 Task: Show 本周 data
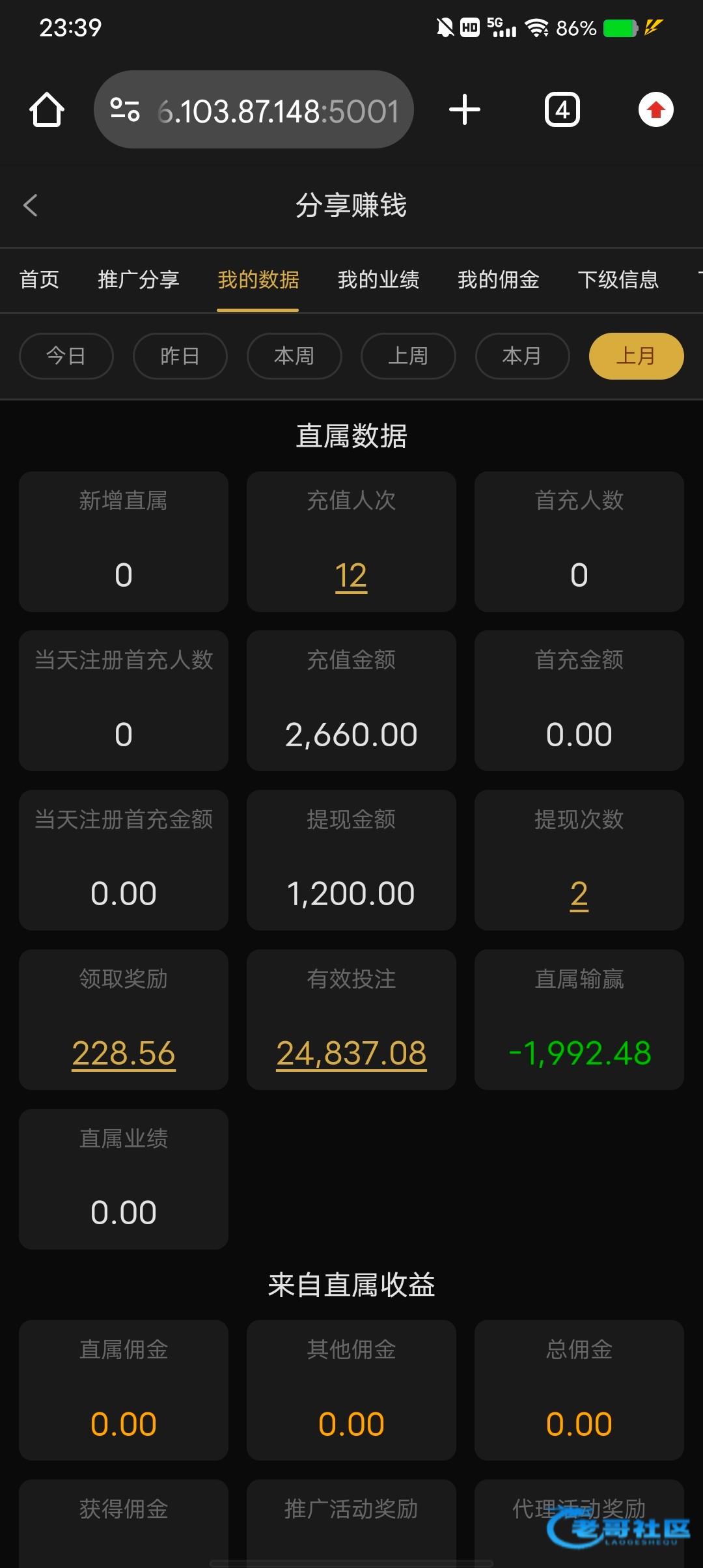(294, 356)
